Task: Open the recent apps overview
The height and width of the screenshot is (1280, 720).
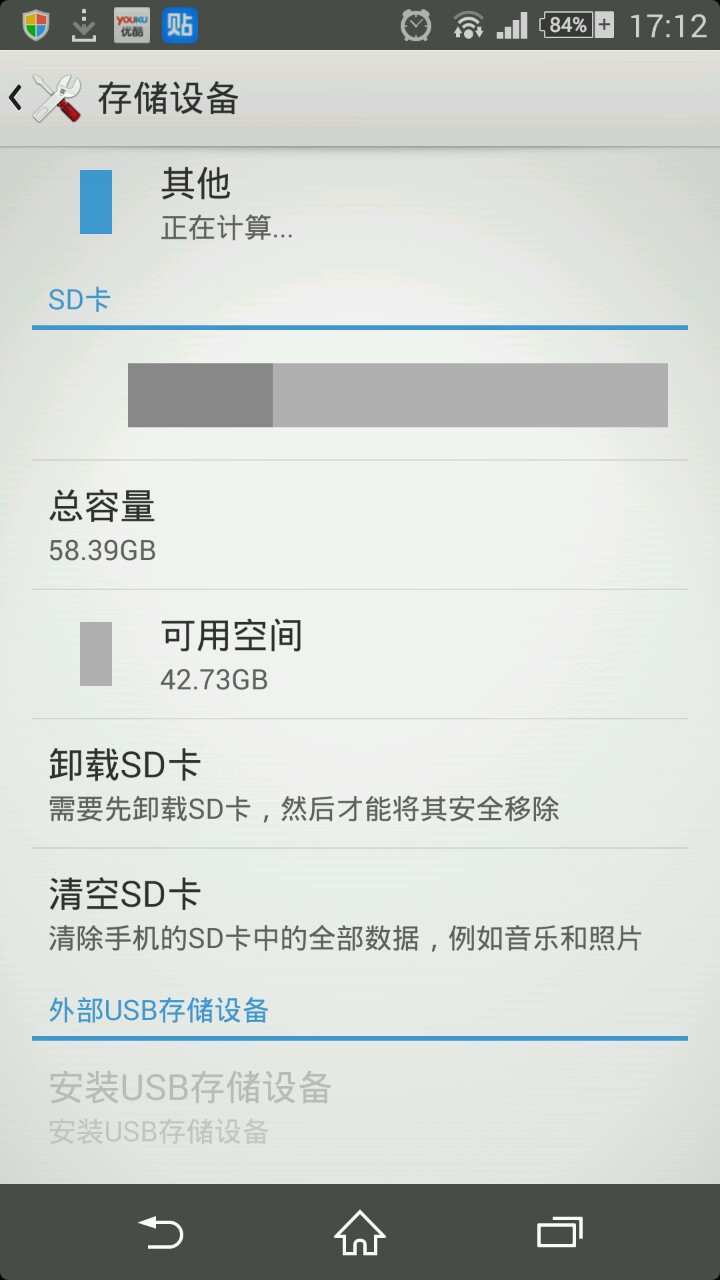Action: [x=559, y=1232]
